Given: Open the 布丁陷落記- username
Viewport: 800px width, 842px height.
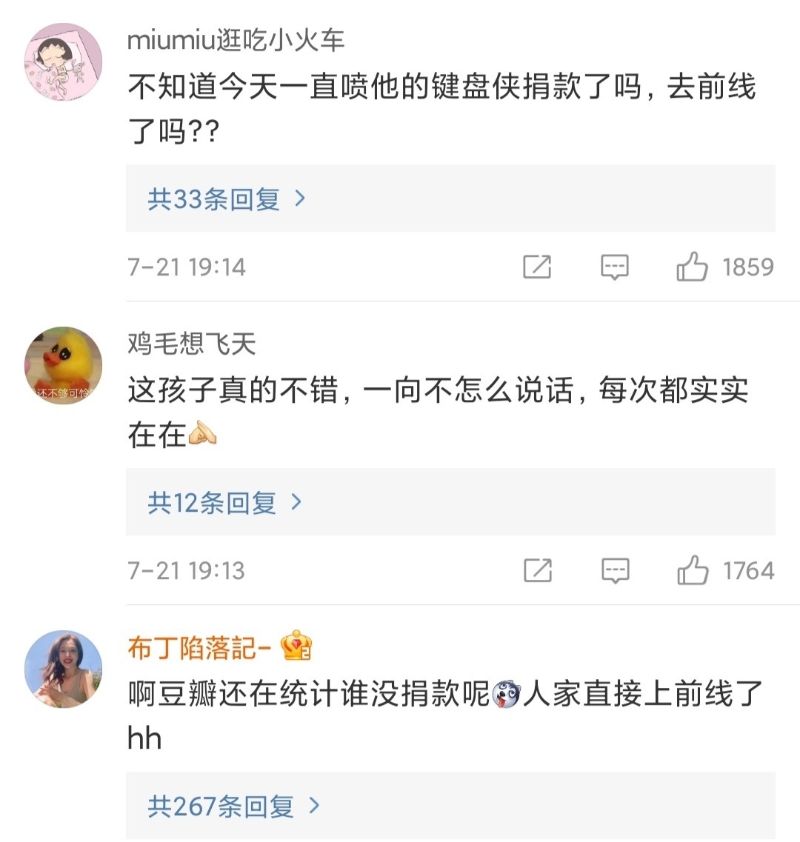Looking at the screenshot, I should tap(199, 648).
